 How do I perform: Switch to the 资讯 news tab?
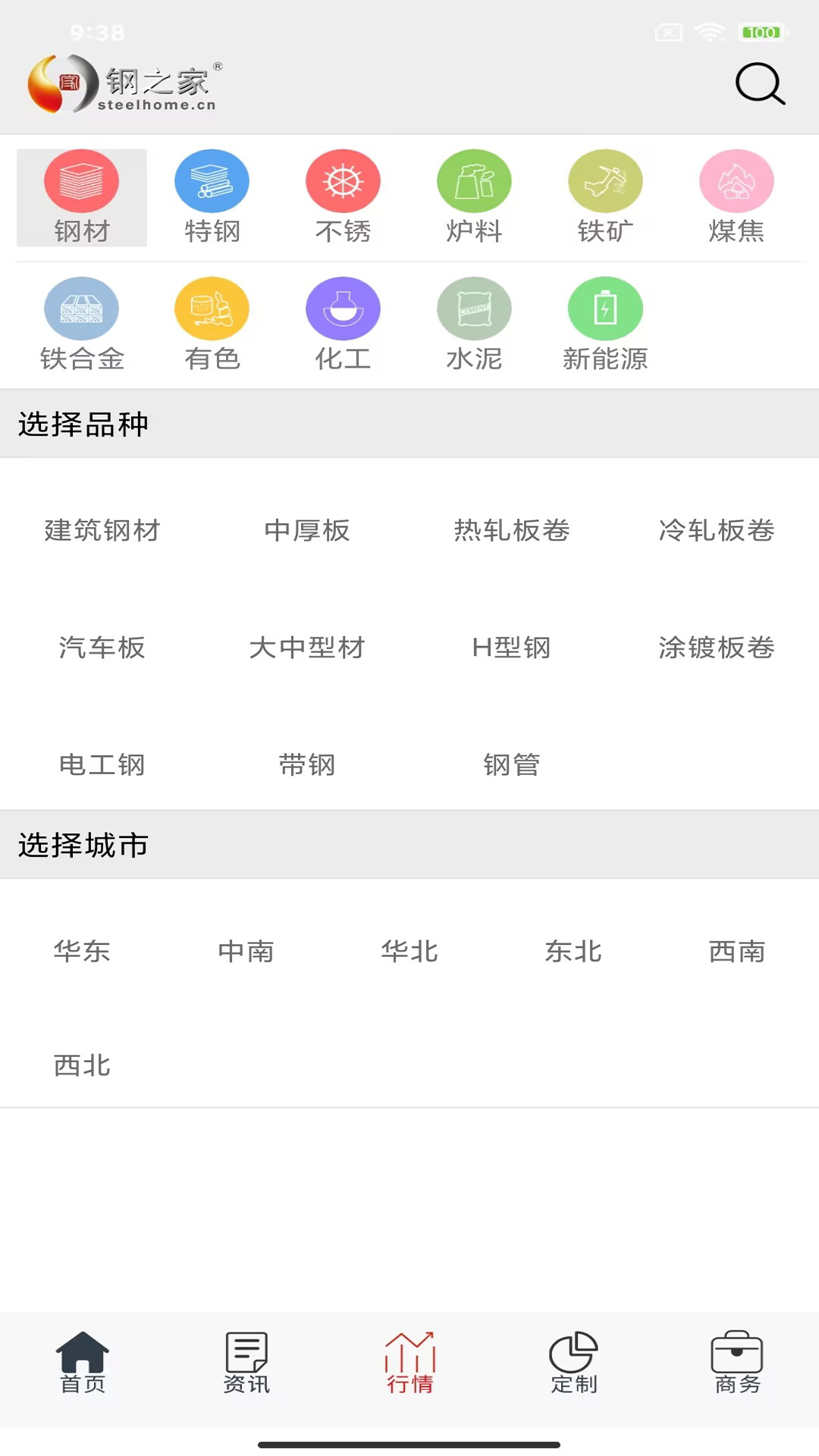click(246, 1365)
